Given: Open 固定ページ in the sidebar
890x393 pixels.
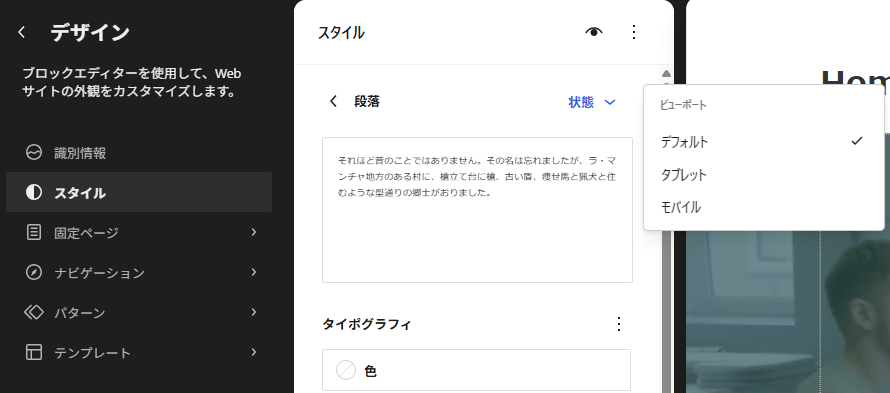Looking at the screenshot, I should click(139, 232).
